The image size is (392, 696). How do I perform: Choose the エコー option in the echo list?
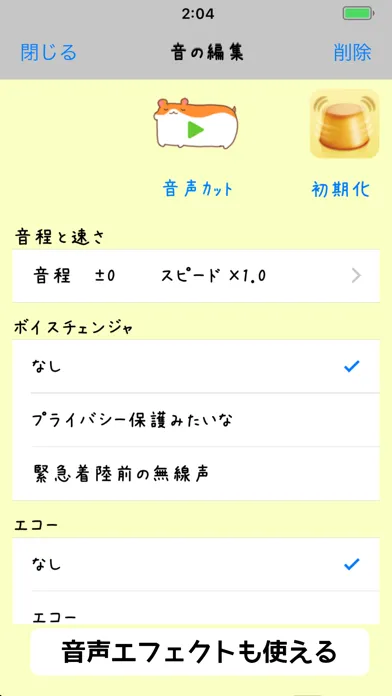pos(196,608)
